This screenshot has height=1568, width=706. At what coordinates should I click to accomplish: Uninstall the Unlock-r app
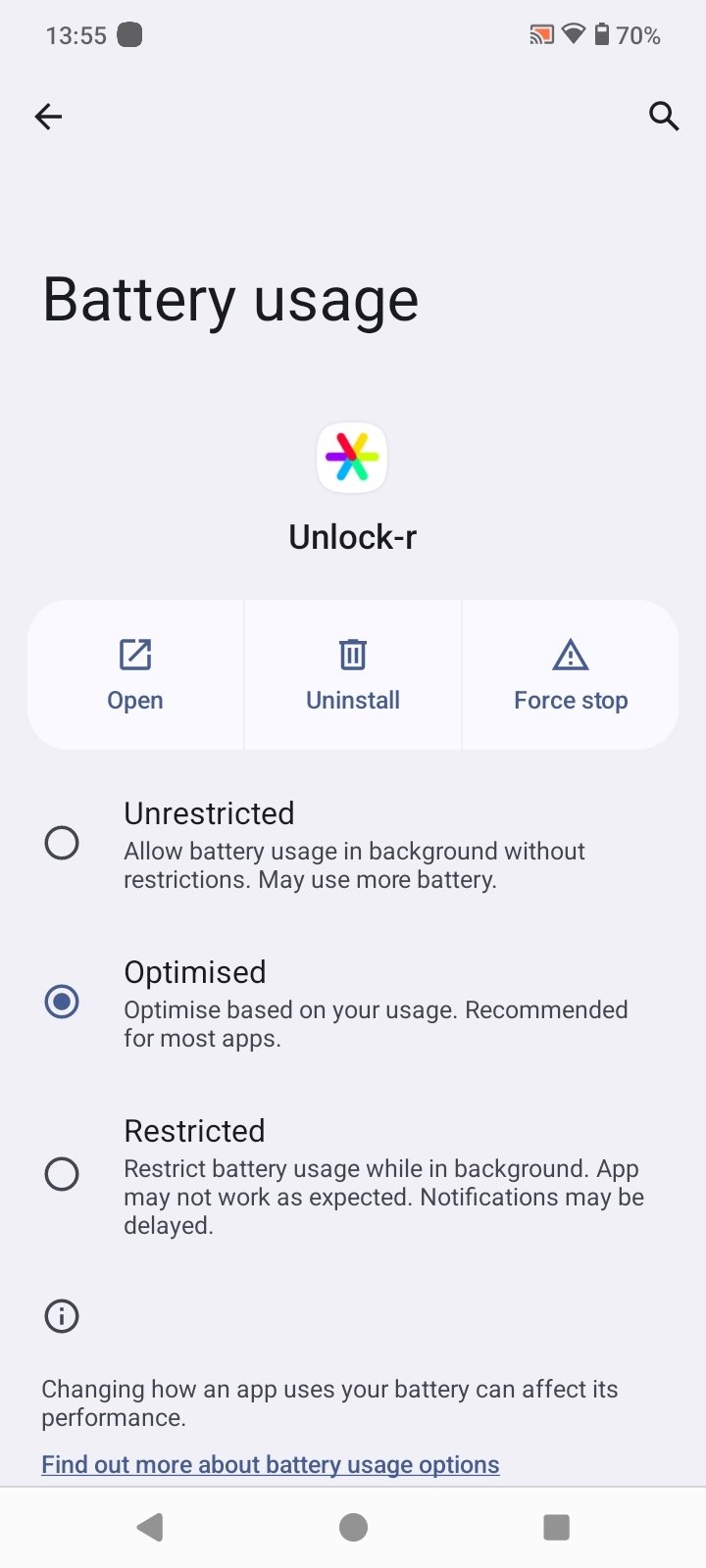tap(353, 674)
